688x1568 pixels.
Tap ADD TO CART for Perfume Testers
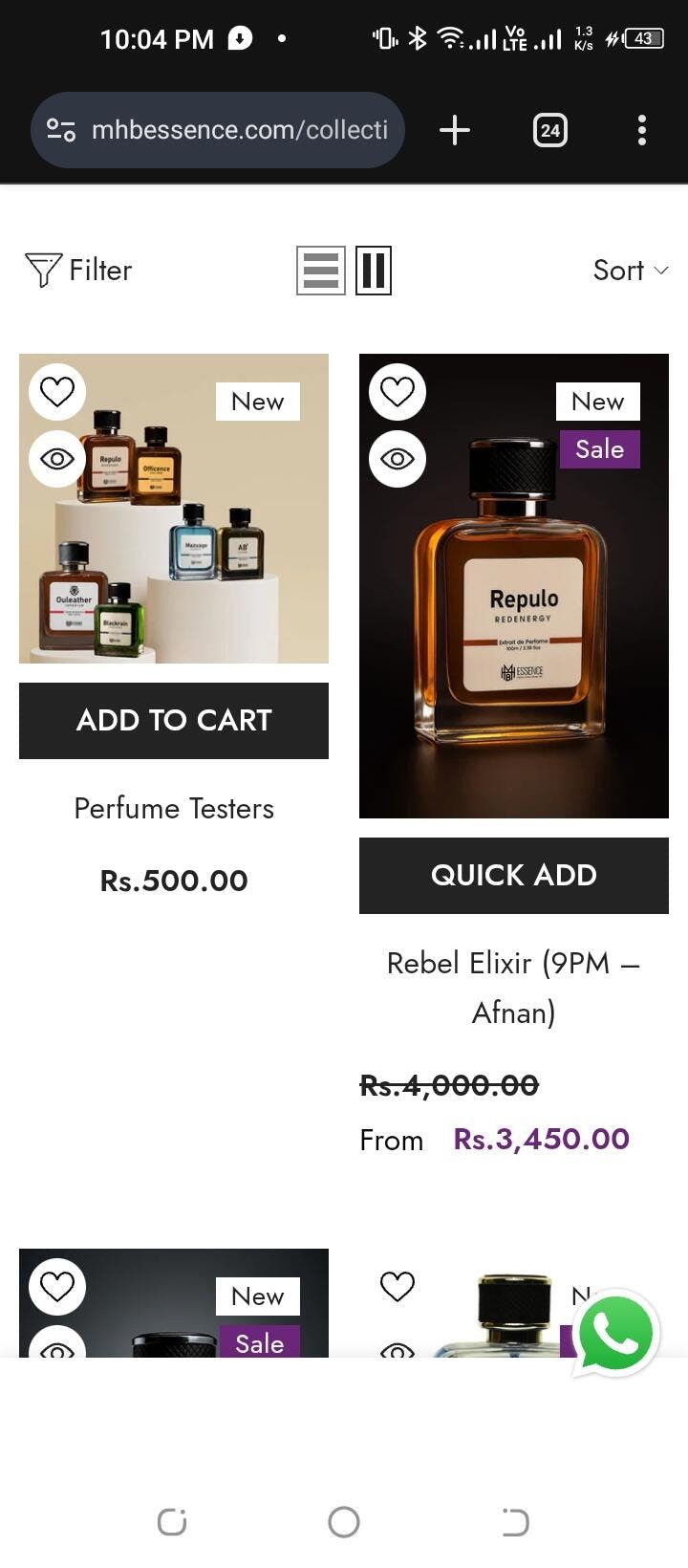[x=174, y=721]
